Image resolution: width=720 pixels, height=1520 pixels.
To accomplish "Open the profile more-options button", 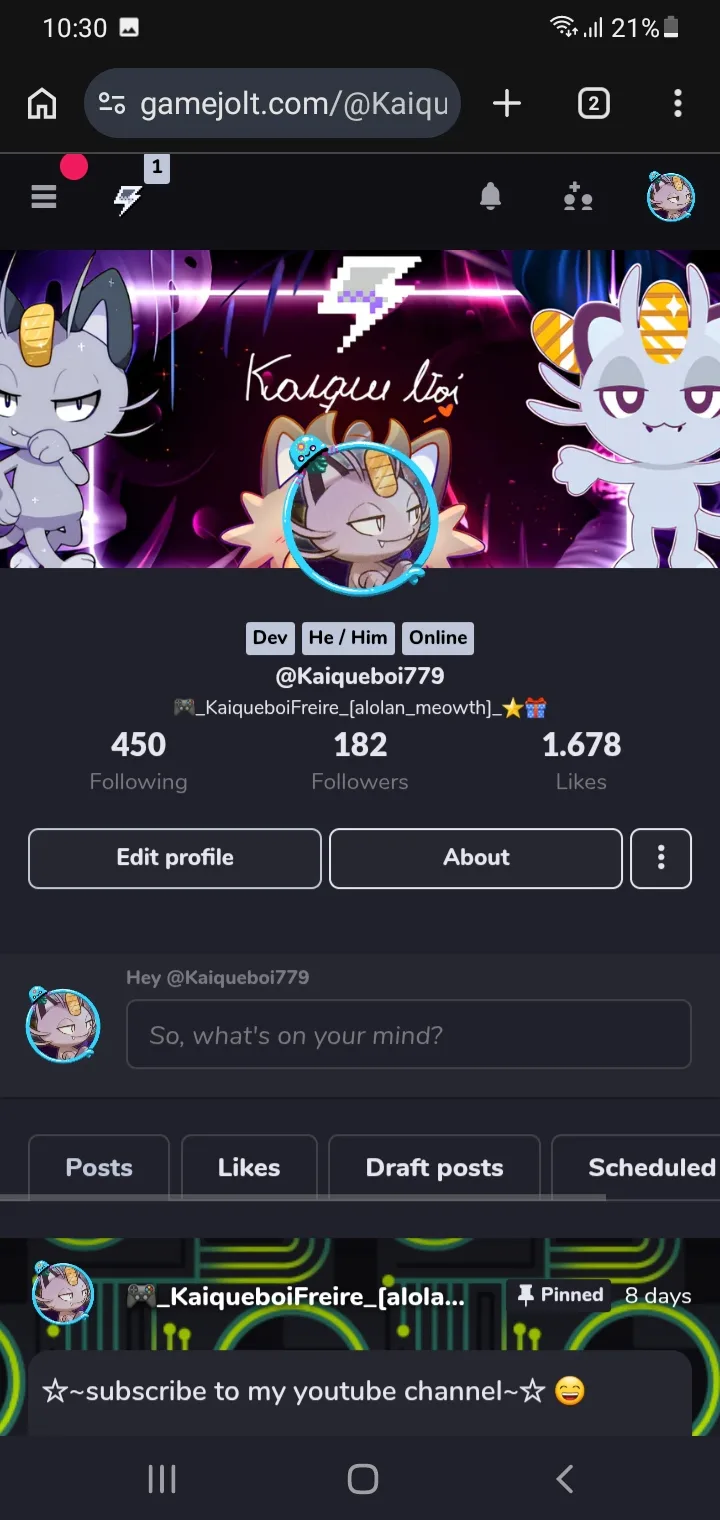I will point(661,858).
